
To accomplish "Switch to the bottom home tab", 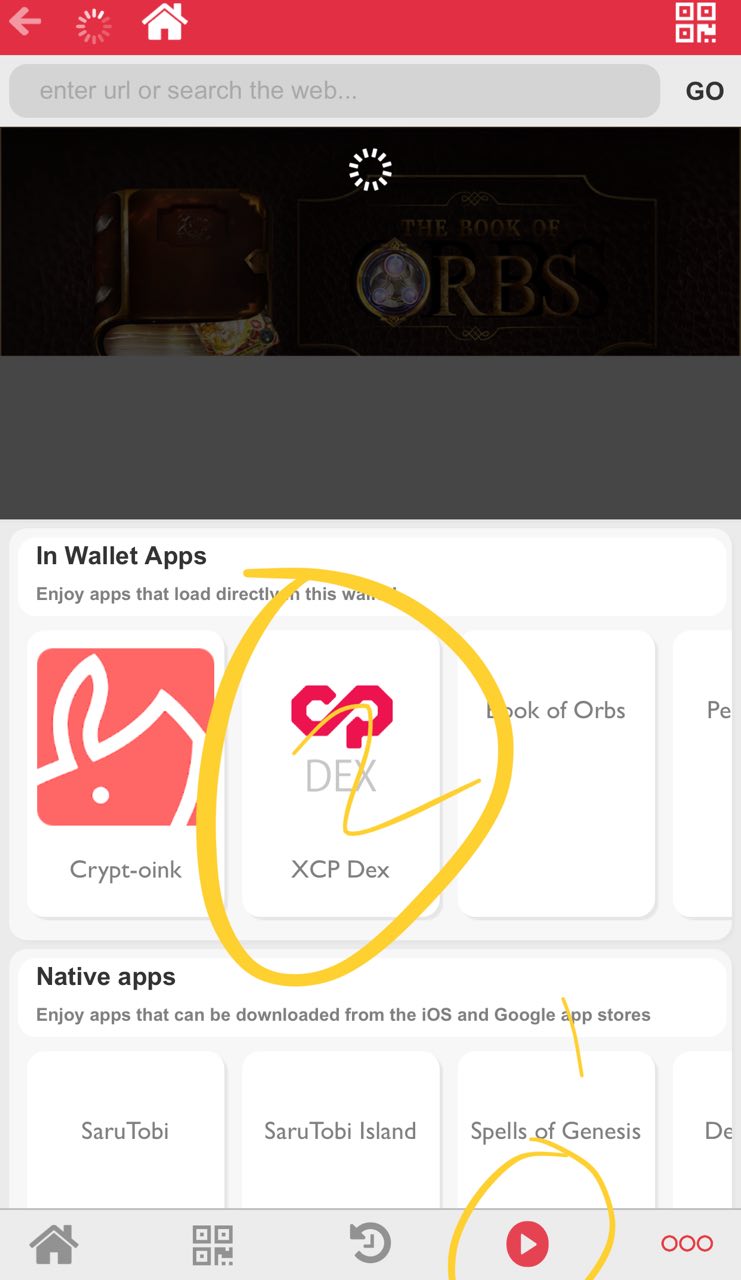I will click(x=54, y=1245).
